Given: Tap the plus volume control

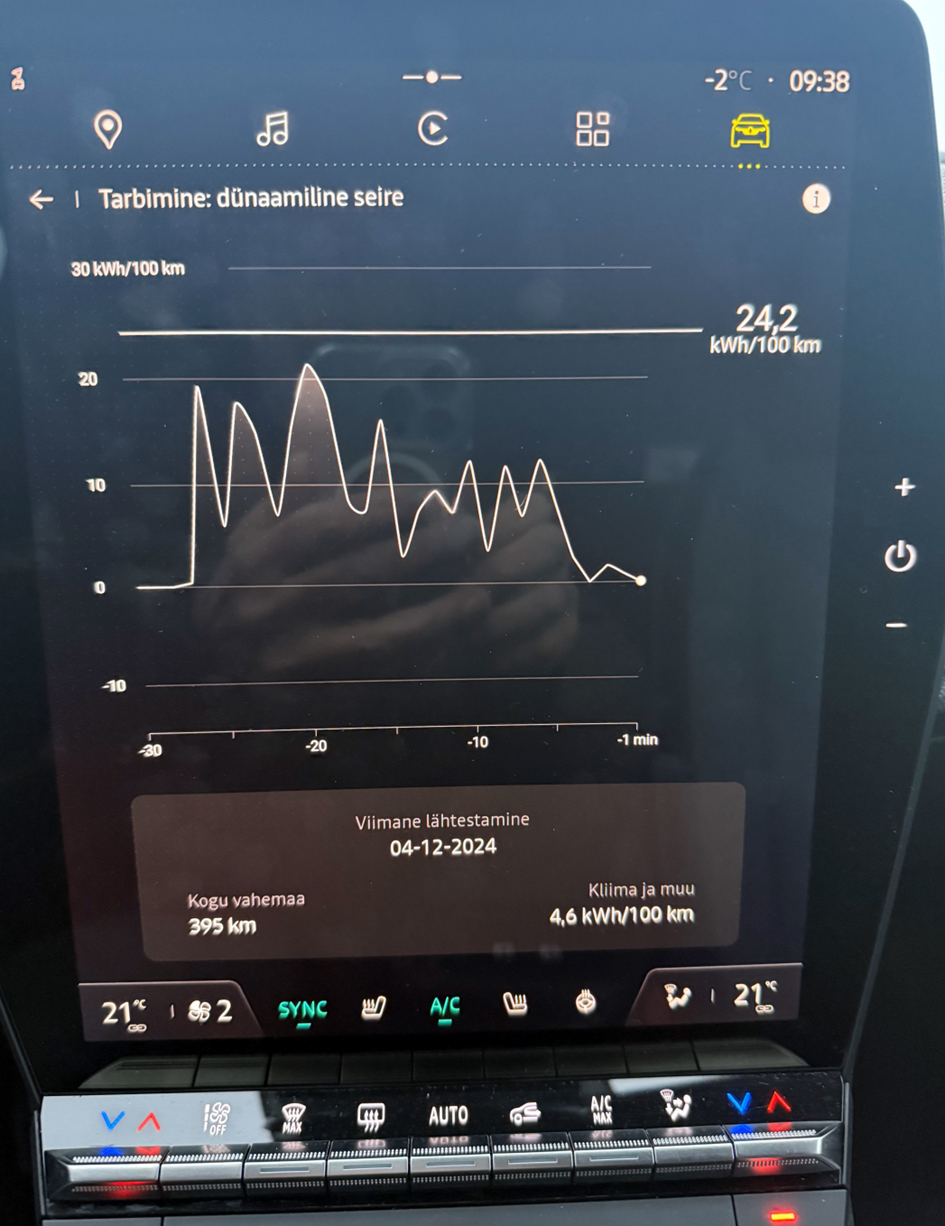Looking at the screenshot, I should [904, 487].
